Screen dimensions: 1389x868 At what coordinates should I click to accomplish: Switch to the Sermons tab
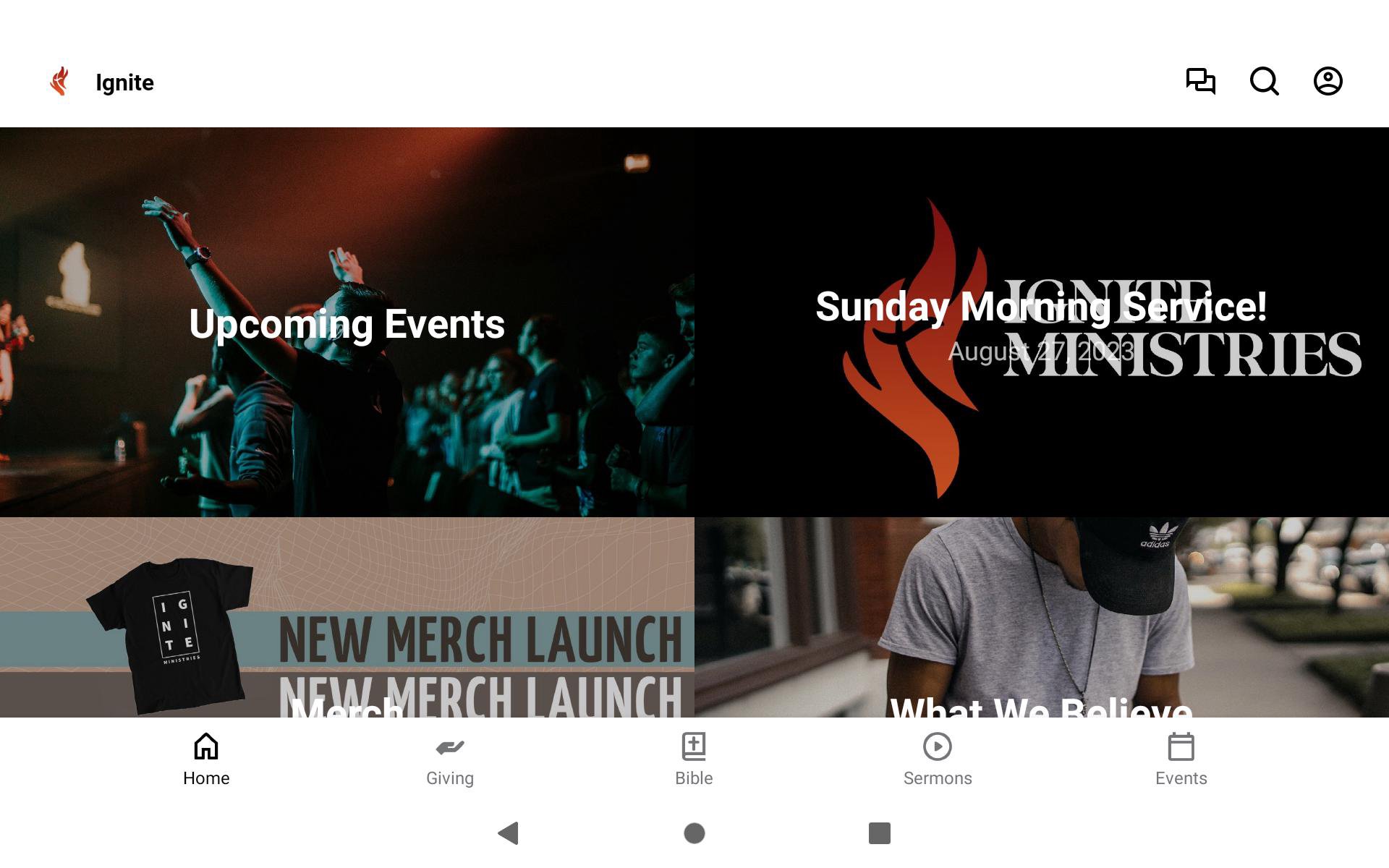pyautogui.click(x=938, y=759)
